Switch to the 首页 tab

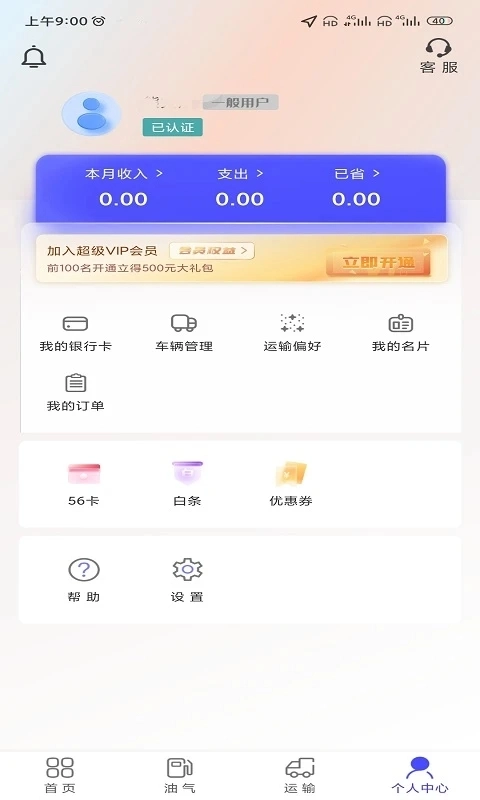coord(60,775)
